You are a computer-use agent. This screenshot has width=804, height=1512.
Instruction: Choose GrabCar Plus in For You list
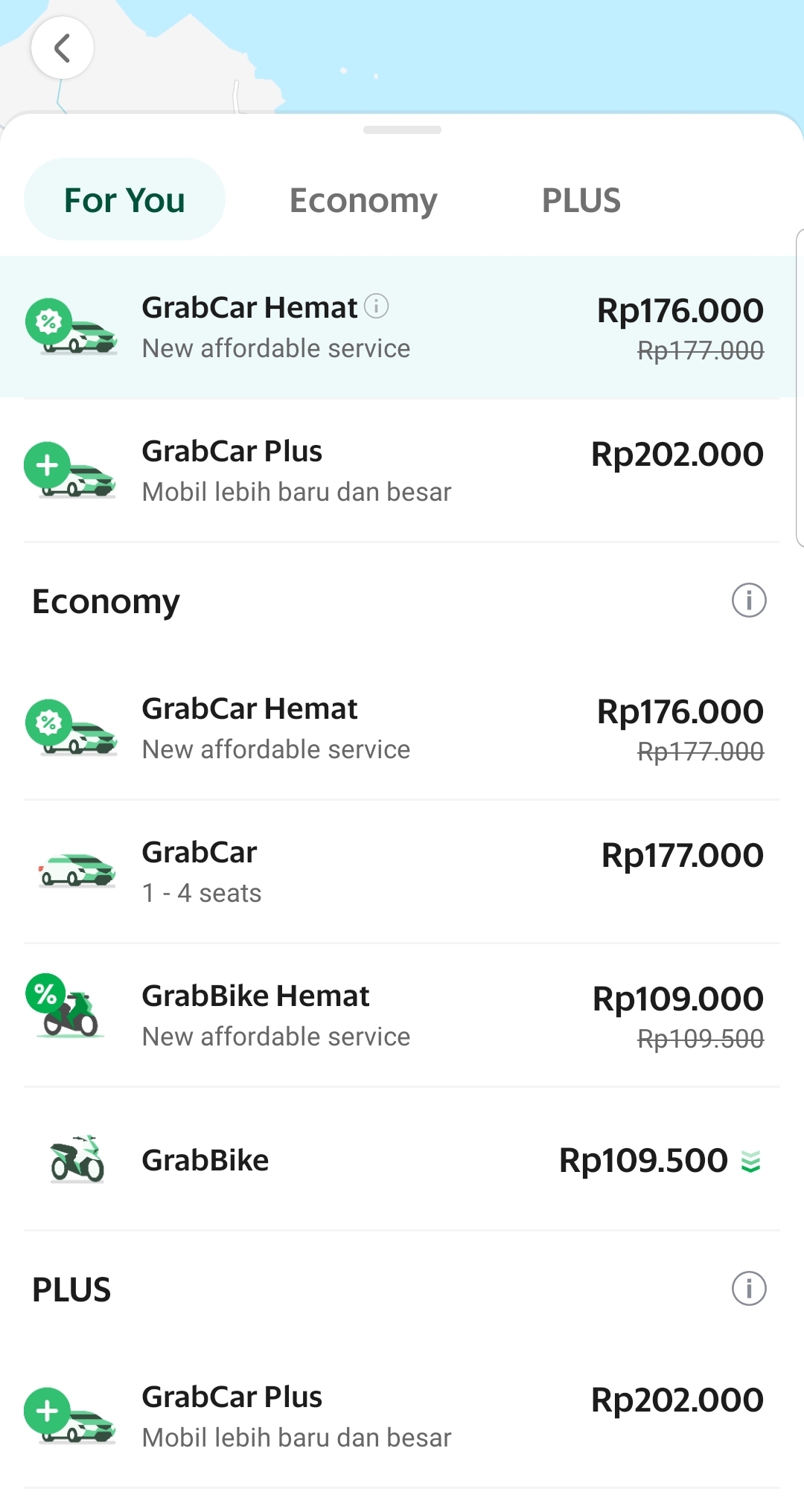(402, 471)
